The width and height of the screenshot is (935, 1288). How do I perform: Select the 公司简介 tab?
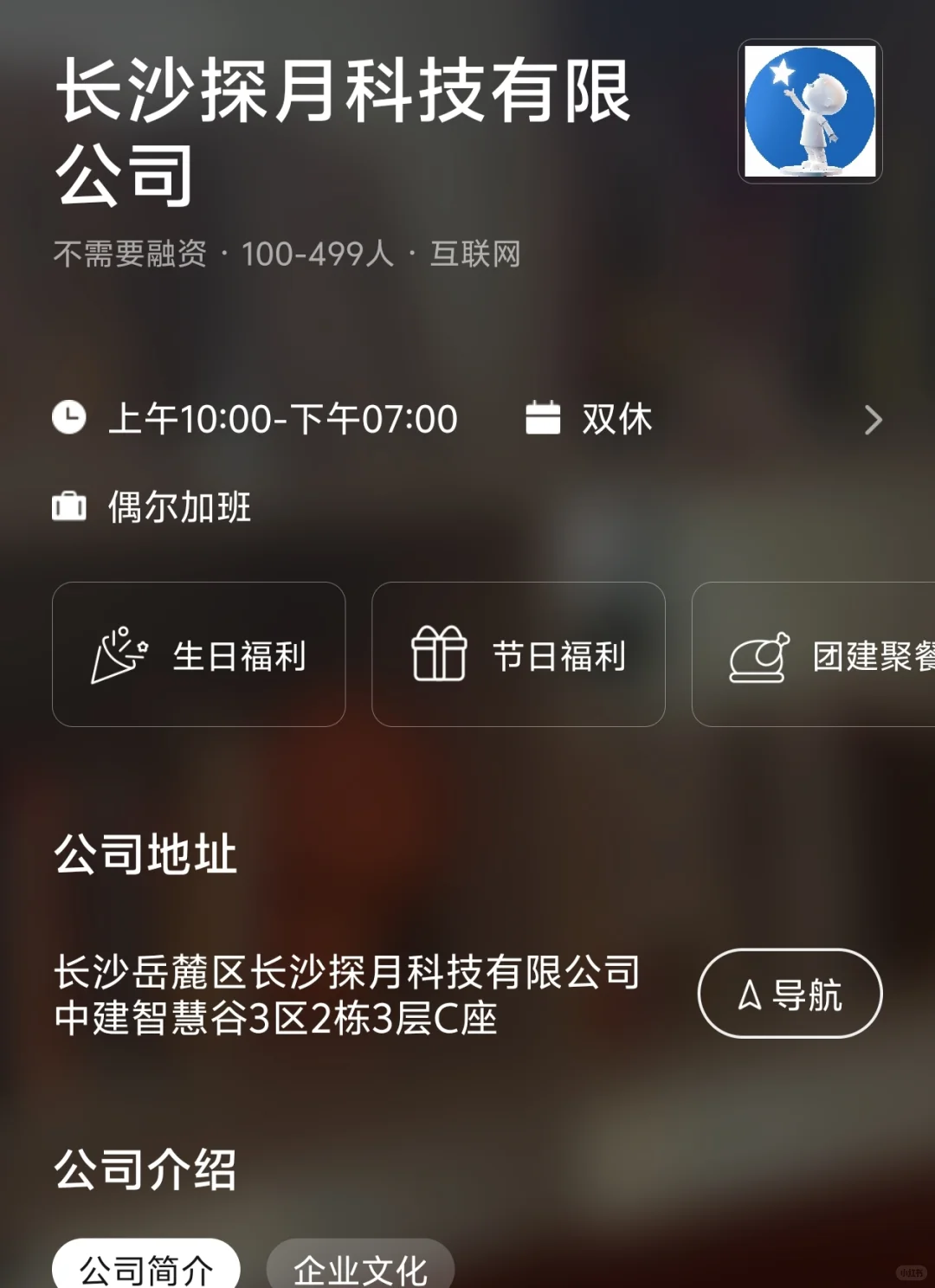(x=146, y=1265)
